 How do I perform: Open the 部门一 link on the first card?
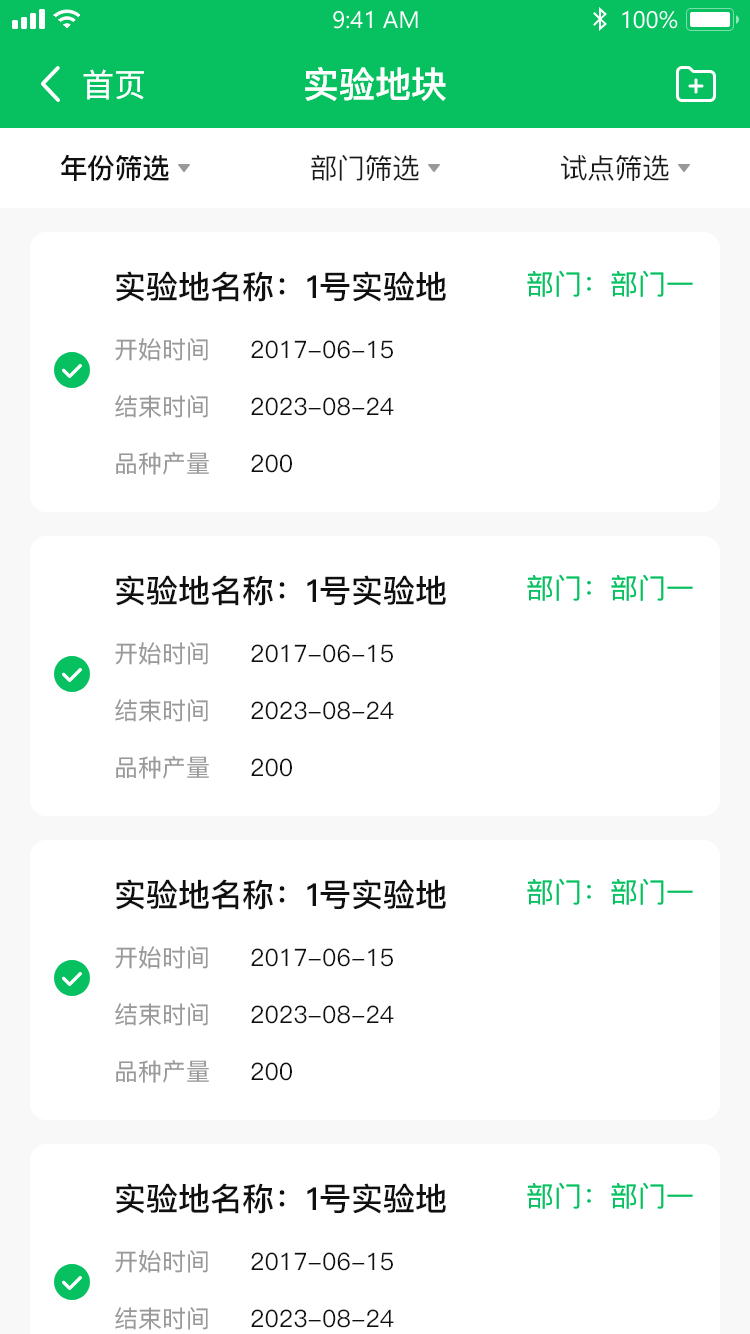[651, 283]
